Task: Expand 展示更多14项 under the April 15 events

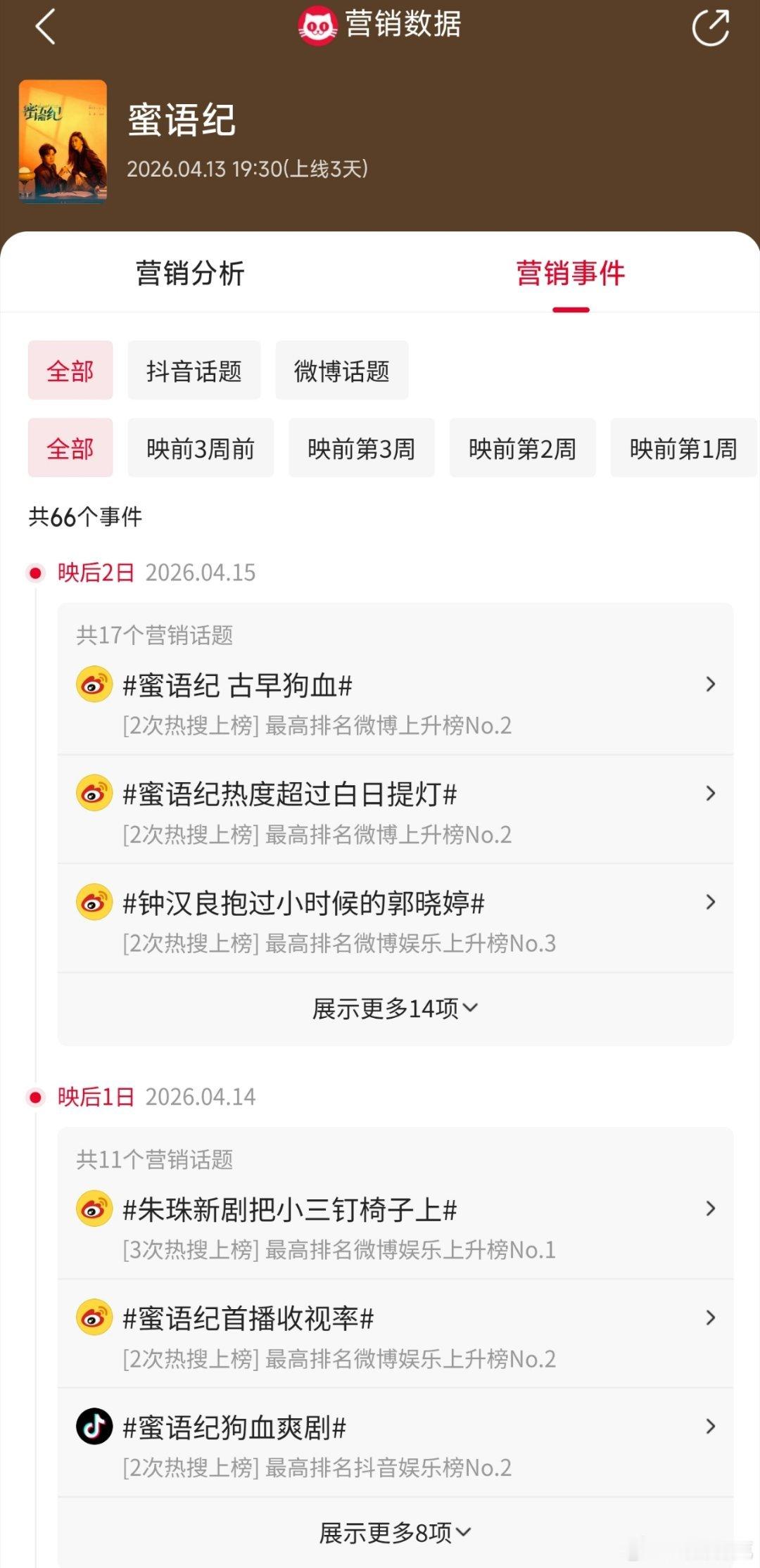Action: 393,1007
